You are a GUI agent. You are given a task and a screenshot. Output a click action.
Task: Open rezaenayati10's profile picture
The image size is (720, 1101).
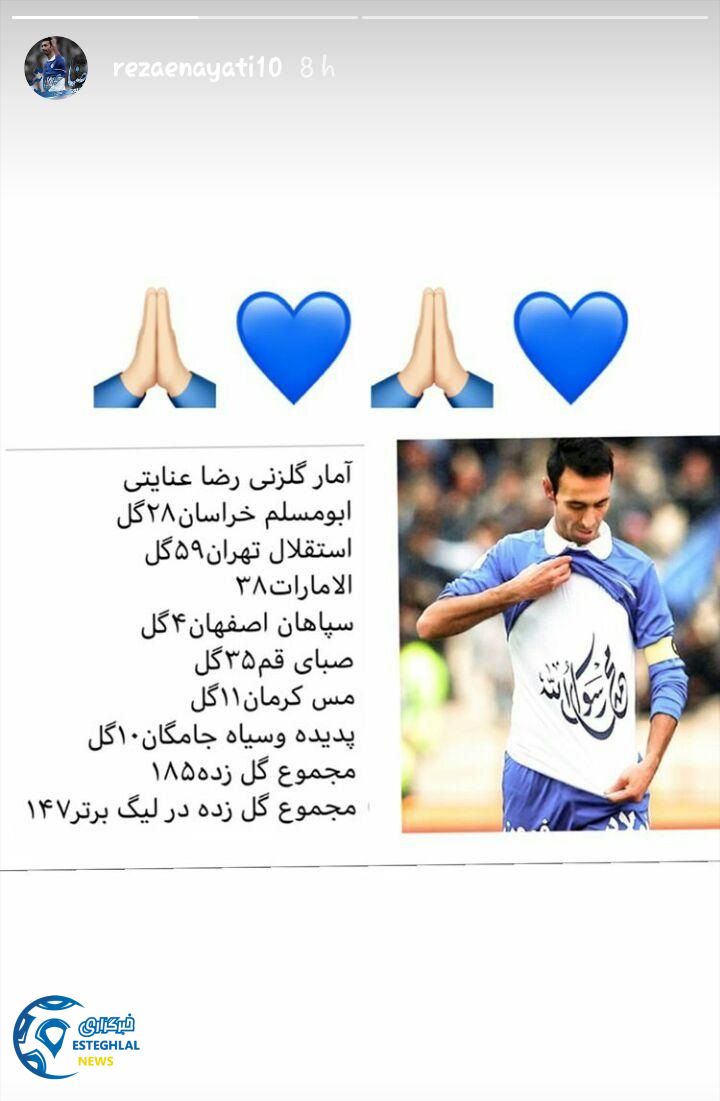(55, 68)
